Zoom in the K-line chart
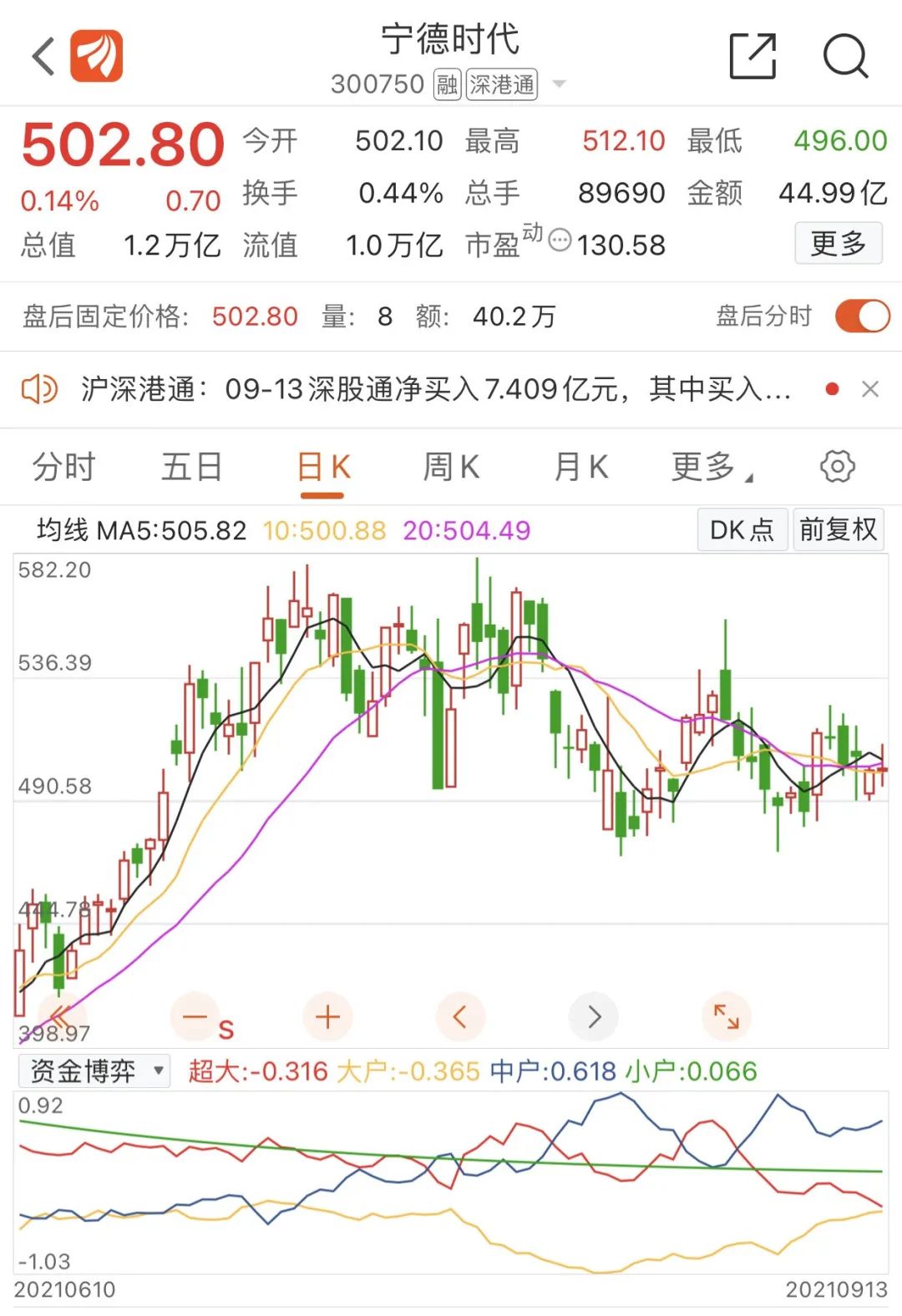The height and width of the screenshot is (1316, 902). [327, 1016]
